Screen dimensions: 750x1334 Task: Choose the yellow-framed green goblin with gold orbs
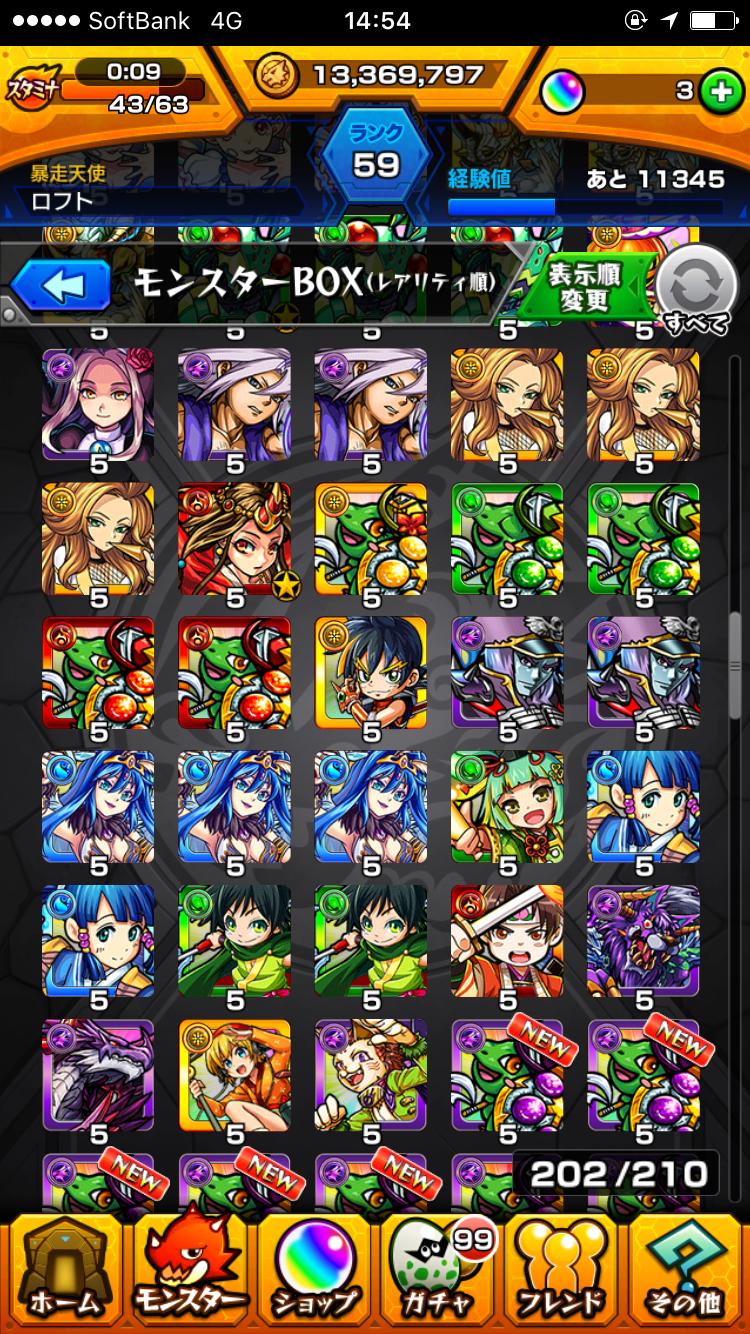[x=370, y=538]
